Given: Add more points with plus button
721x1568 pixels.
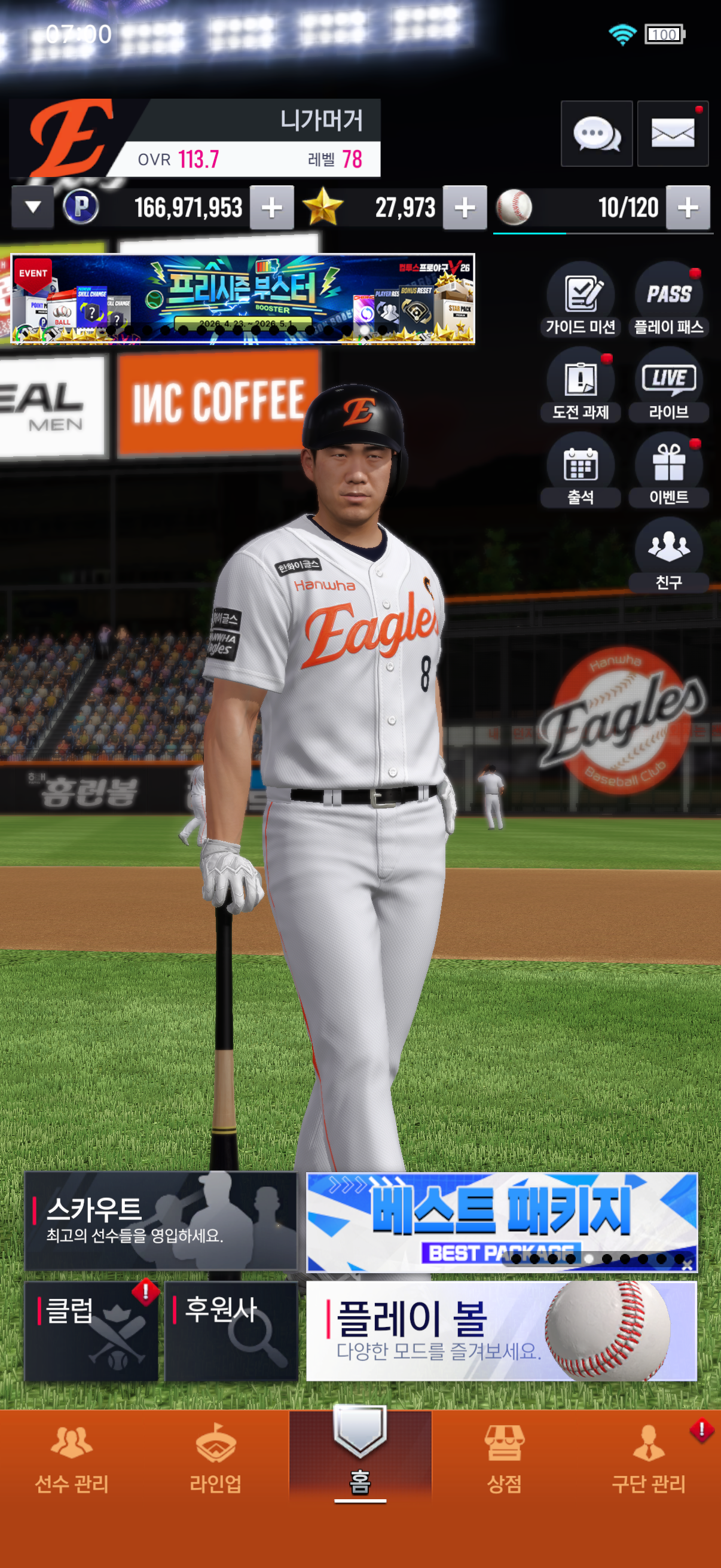Looking at the screenshot, I should pos(272,208).
